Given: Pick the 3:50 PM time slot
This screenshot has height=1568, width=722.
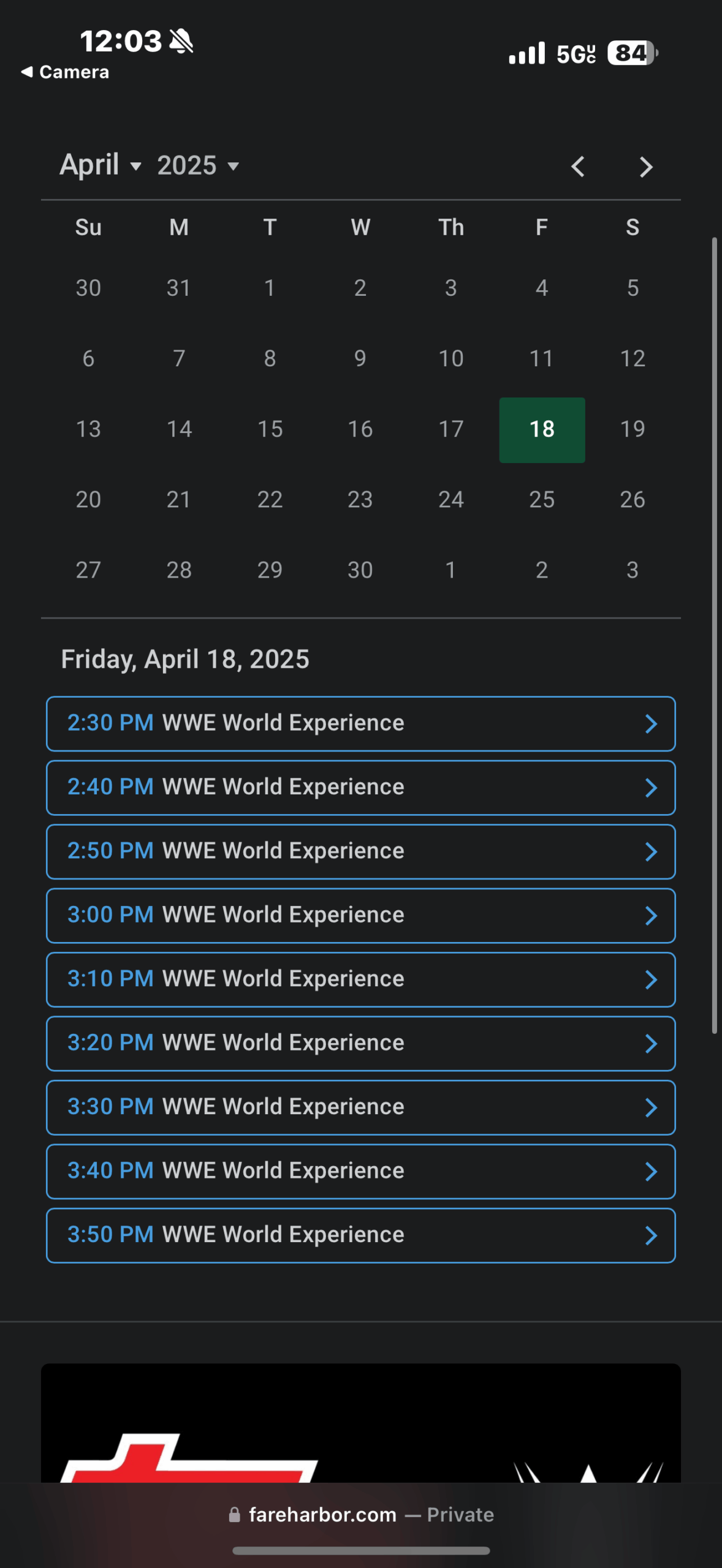Looking at the screenshot, I should coord(361,1235).
